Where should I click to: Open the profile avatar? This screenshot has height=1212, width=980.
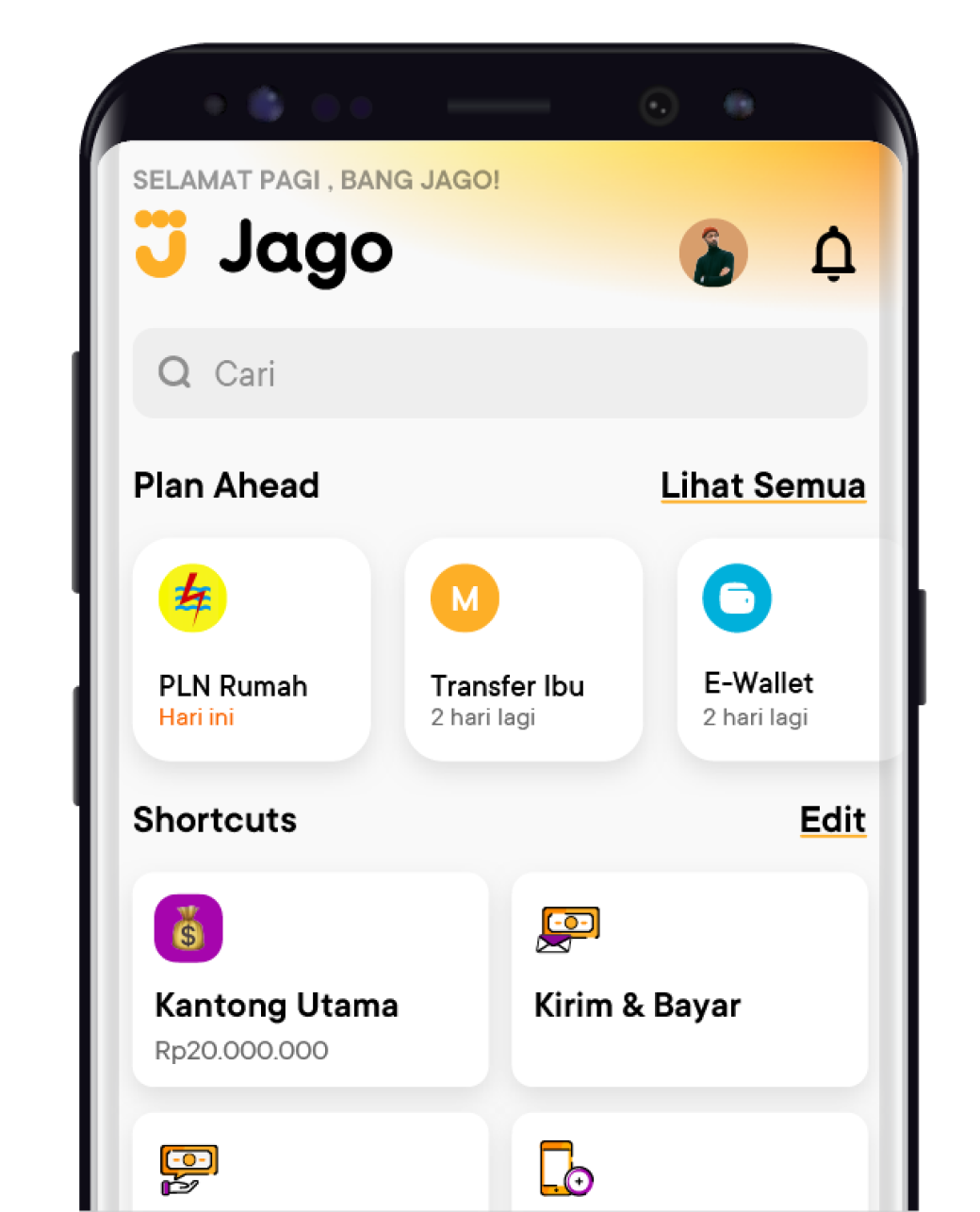[713, 253]
